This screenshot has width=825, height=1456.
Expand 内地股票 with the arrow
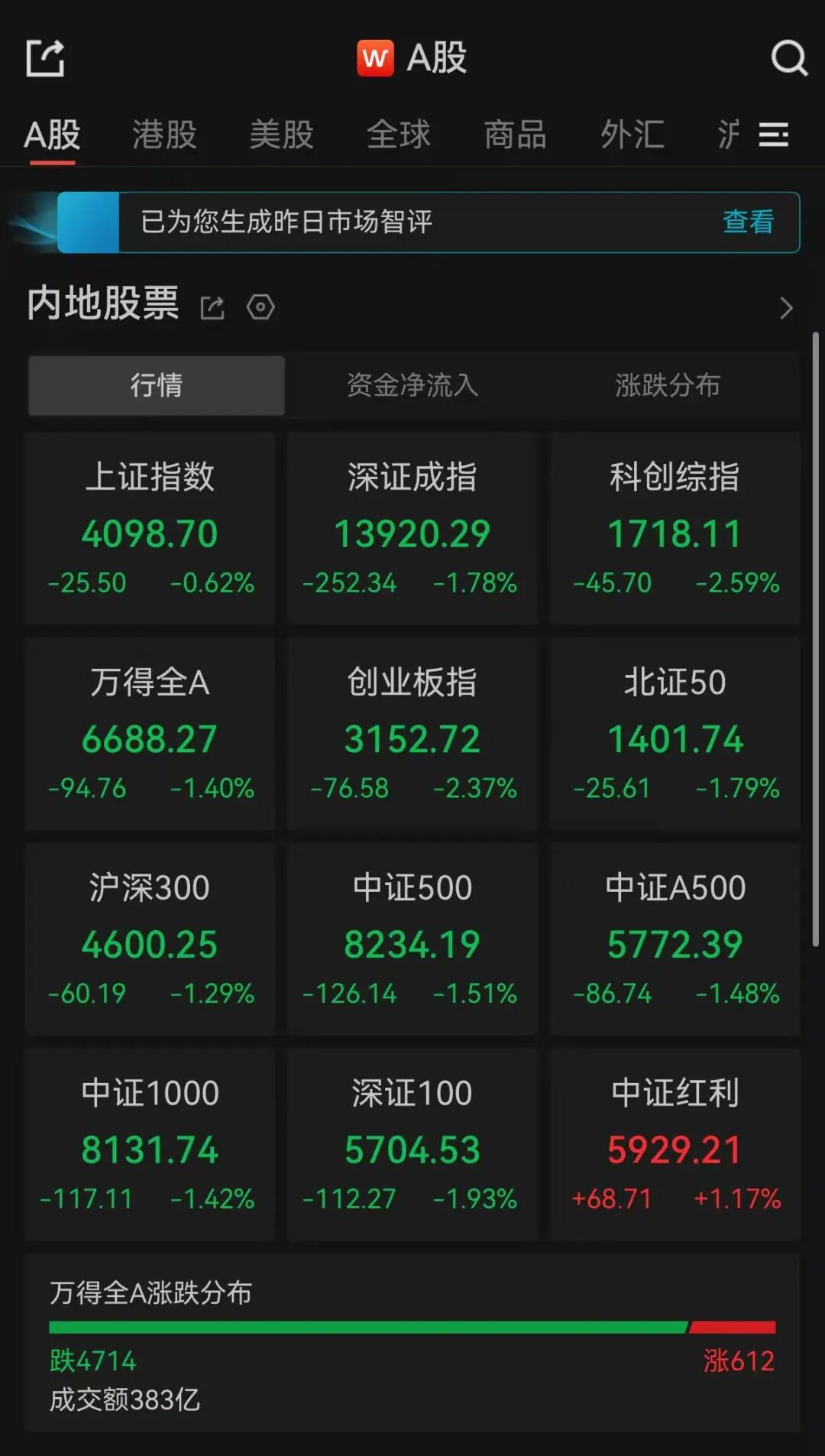(786, 308)
